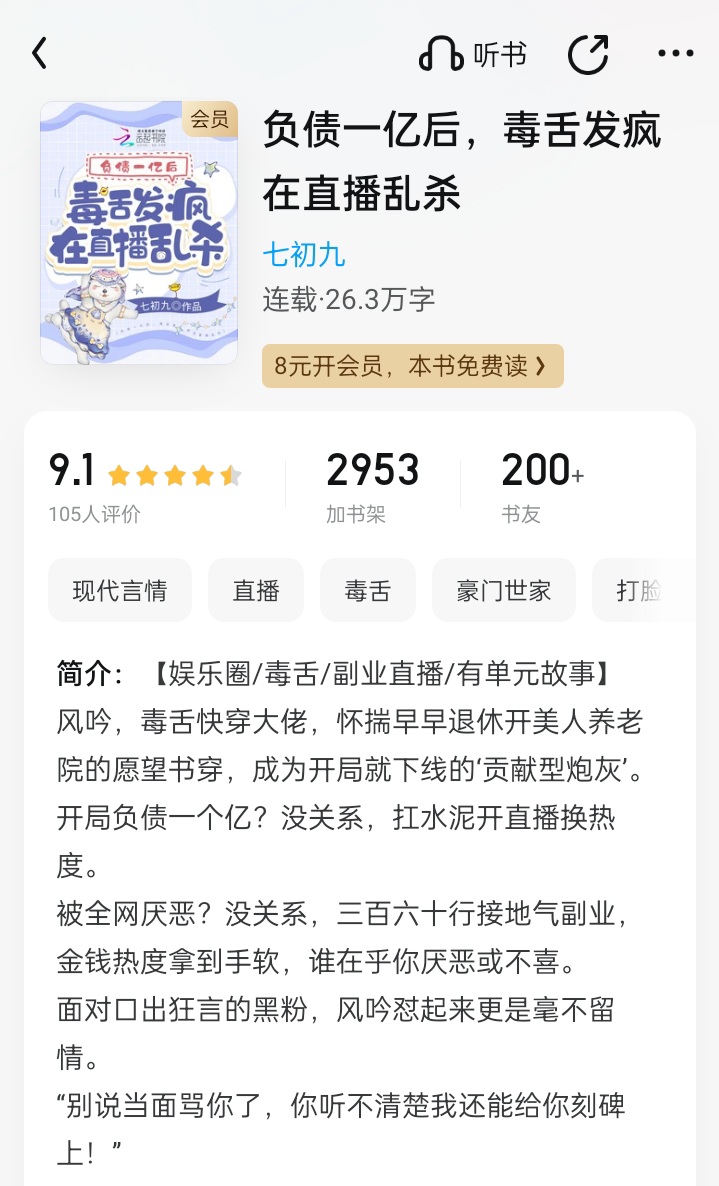View 200+ 书友 book friends
719x1186 pixels.
point(543,487)
